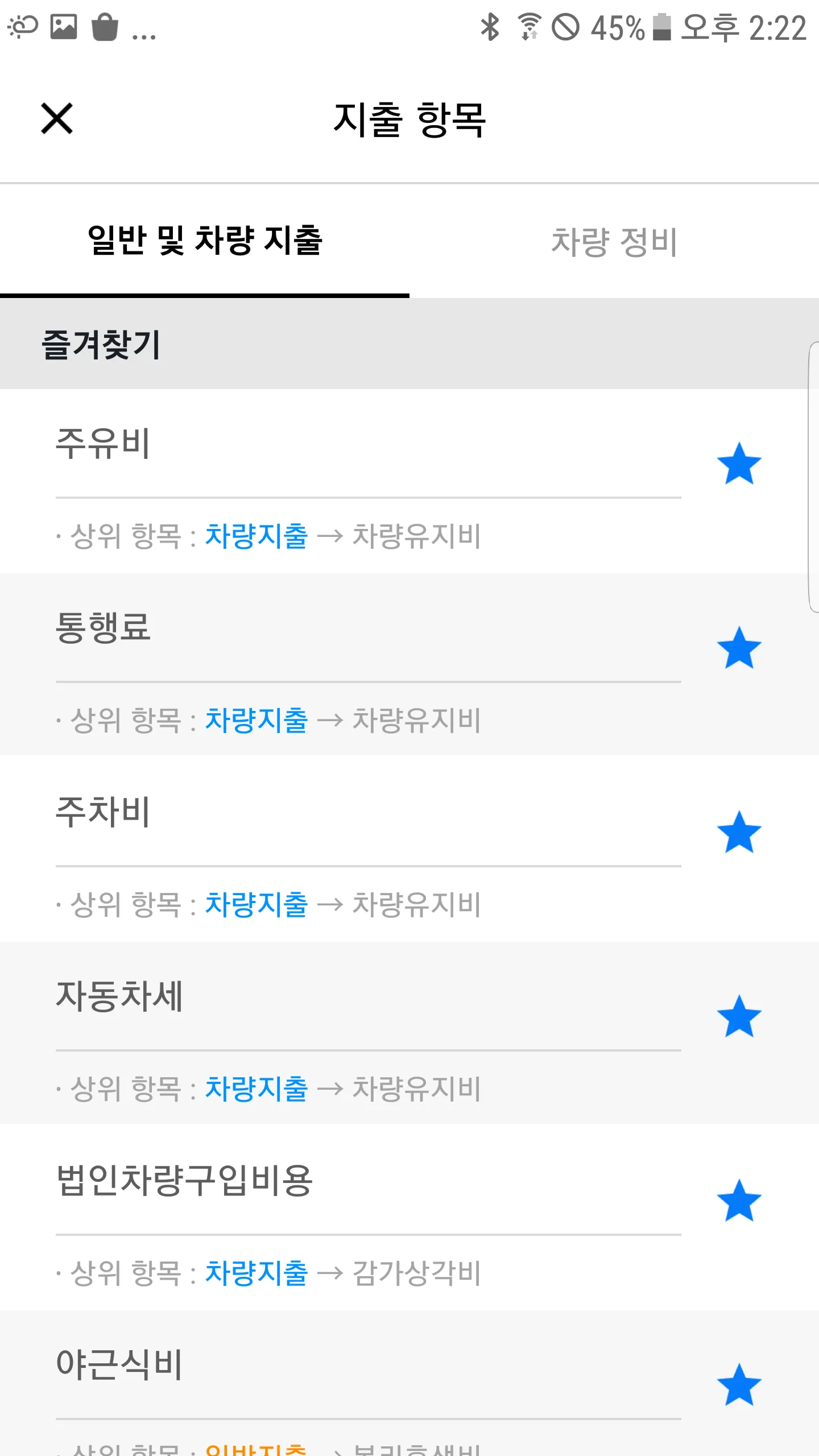The height and width of the screenshot is (1456, 819).
Task: Unstar 법인차량구입비용
Action: [739, 1201]
